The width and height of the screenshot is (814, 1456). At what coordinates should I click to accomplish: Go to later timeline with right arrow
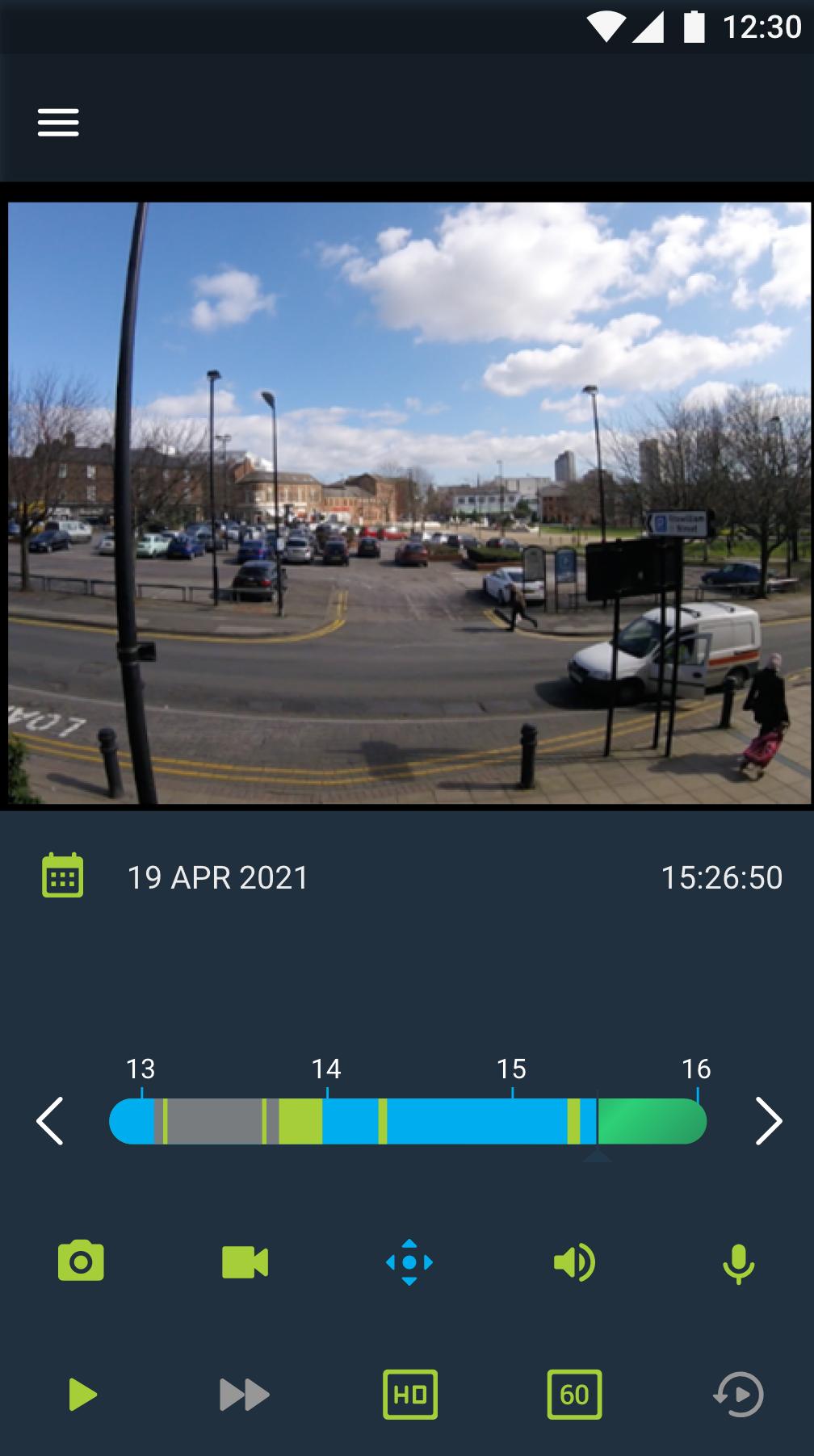pos(768,1120)
